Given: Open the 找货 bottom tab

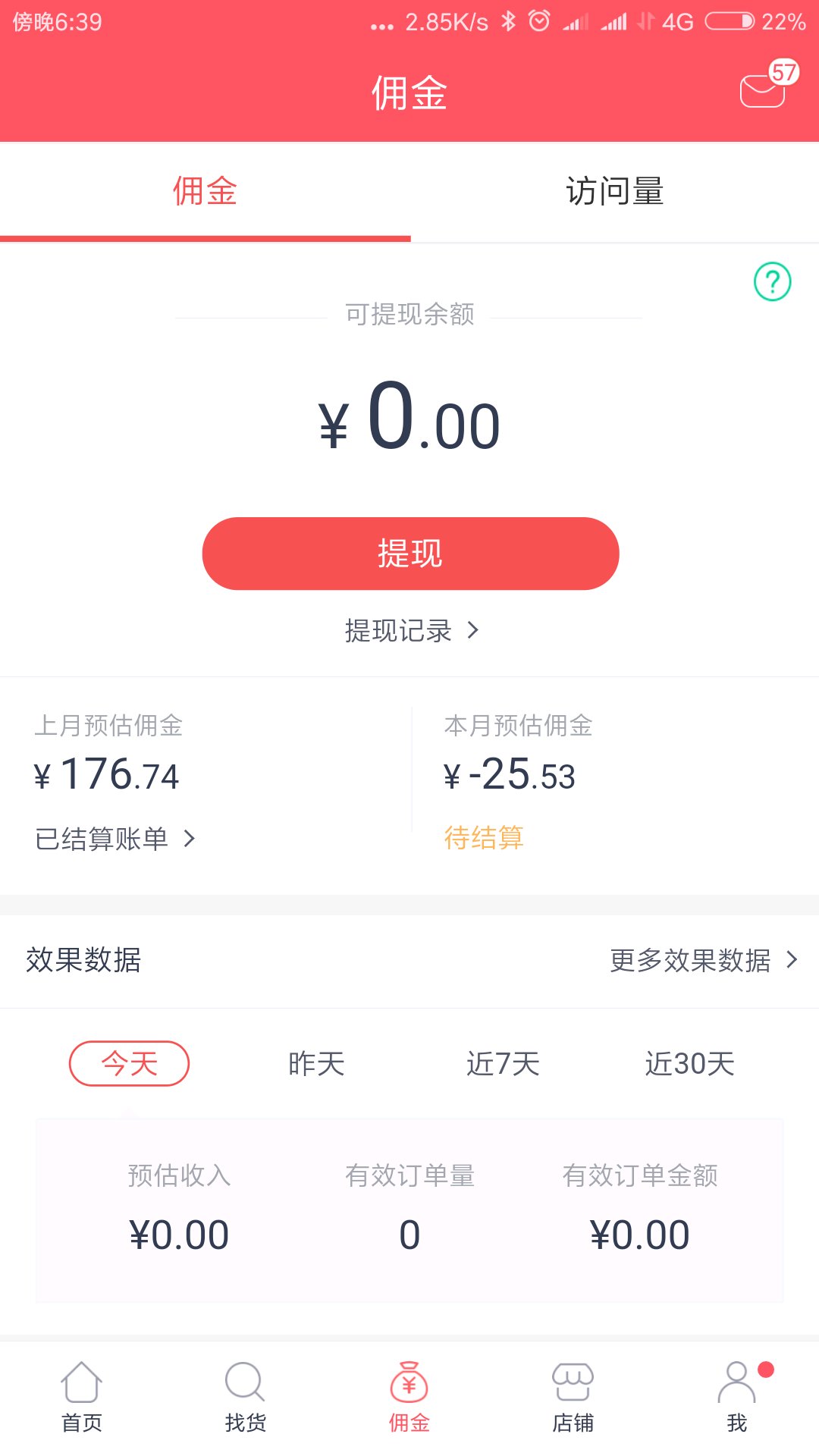Looking at the screenshot, I should point(246,1397).
